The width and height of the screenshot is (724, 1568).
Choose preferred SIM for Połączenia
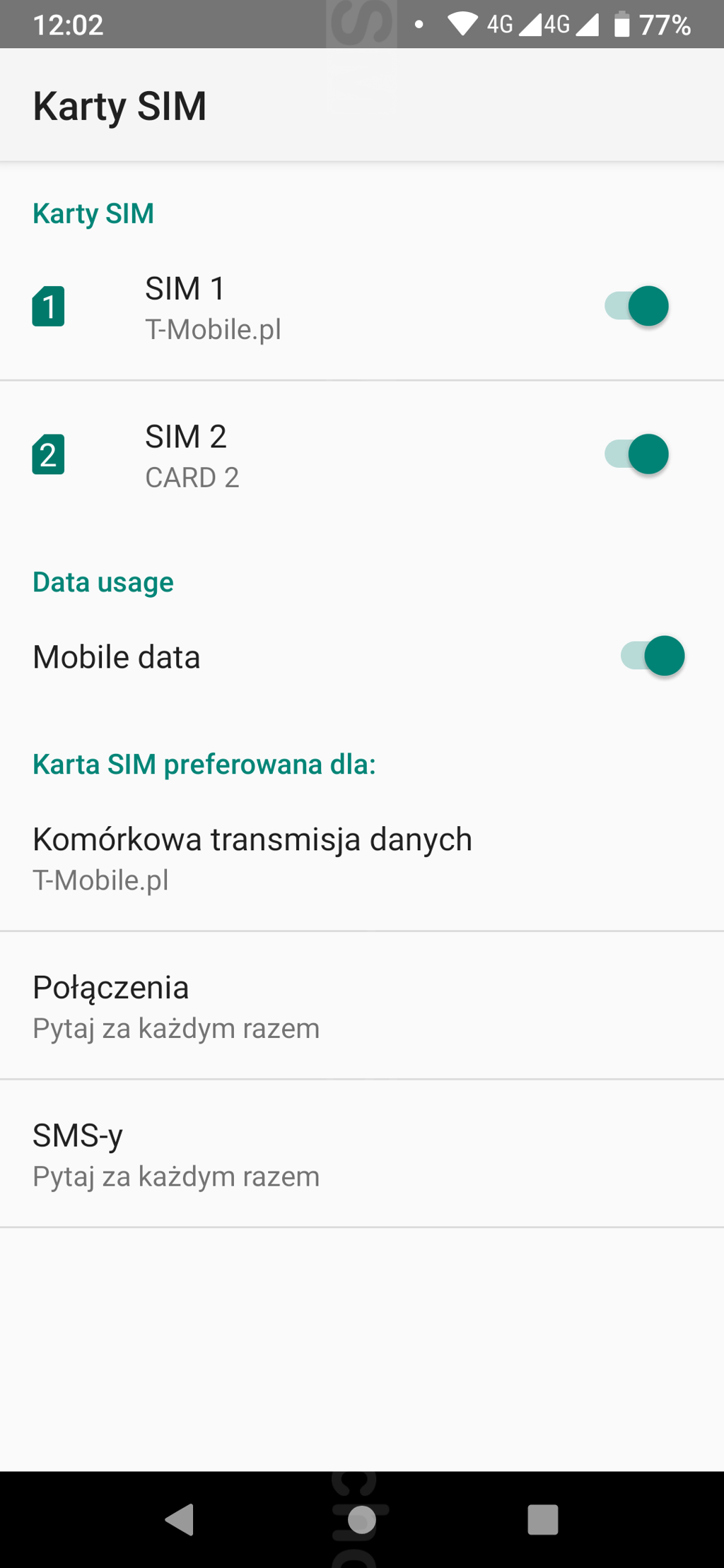[x=362, y=1006]
